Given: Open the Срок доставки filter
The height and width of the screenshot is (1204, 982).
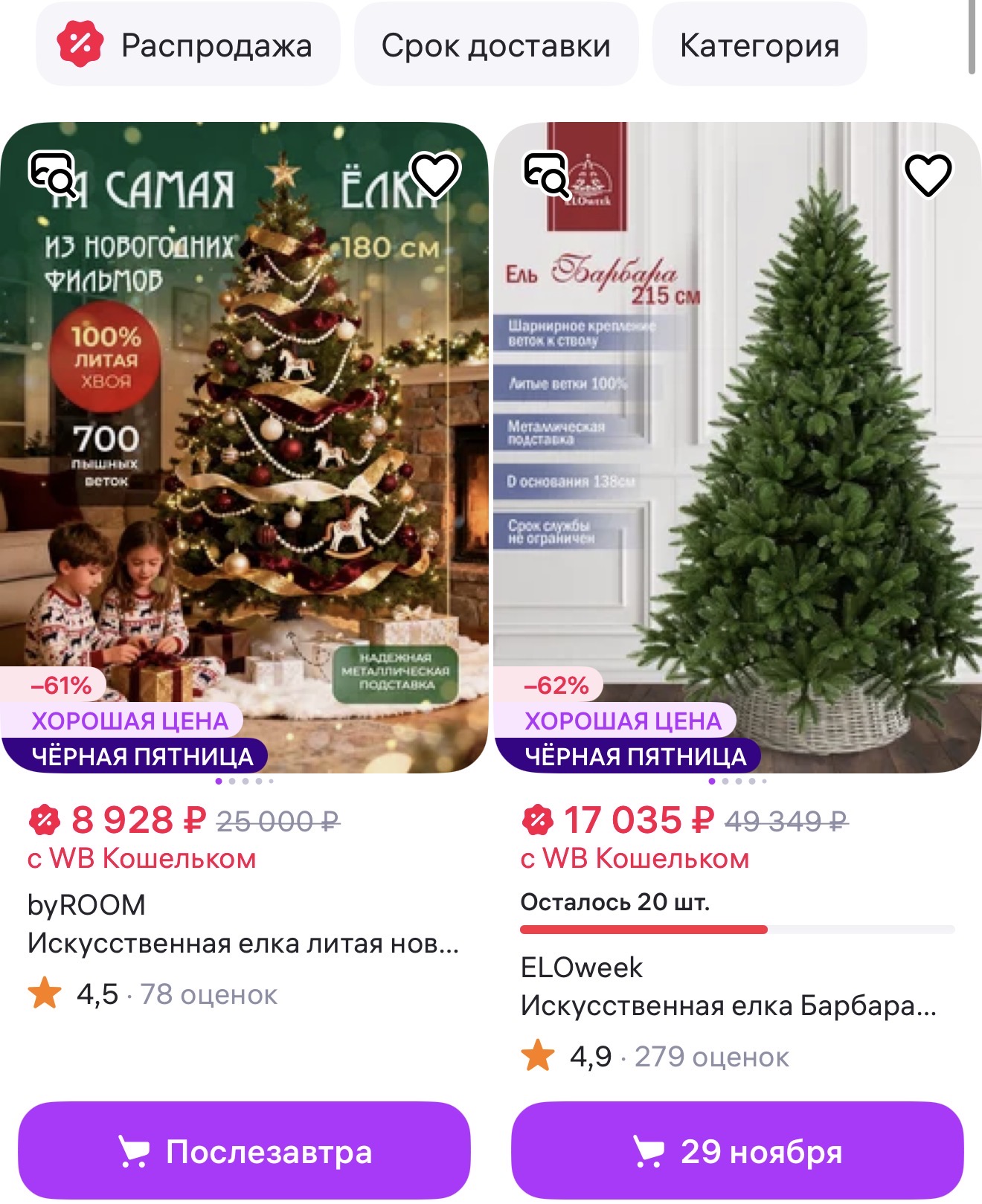Looking at the screenshot, I should (x=495, y=45).
